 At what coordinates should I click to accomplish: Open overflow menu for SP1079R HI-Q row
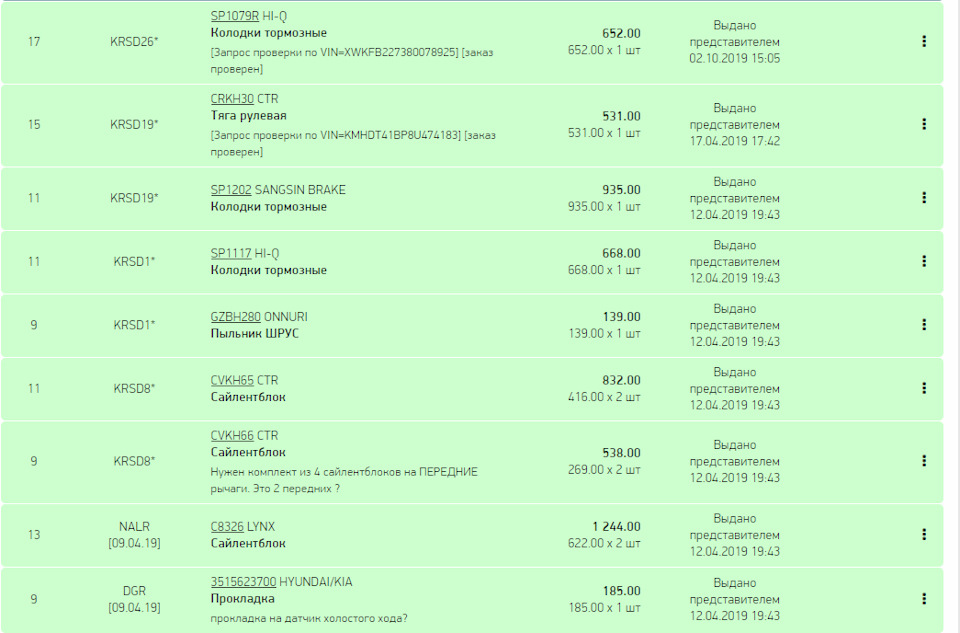[x=923, y=42]
